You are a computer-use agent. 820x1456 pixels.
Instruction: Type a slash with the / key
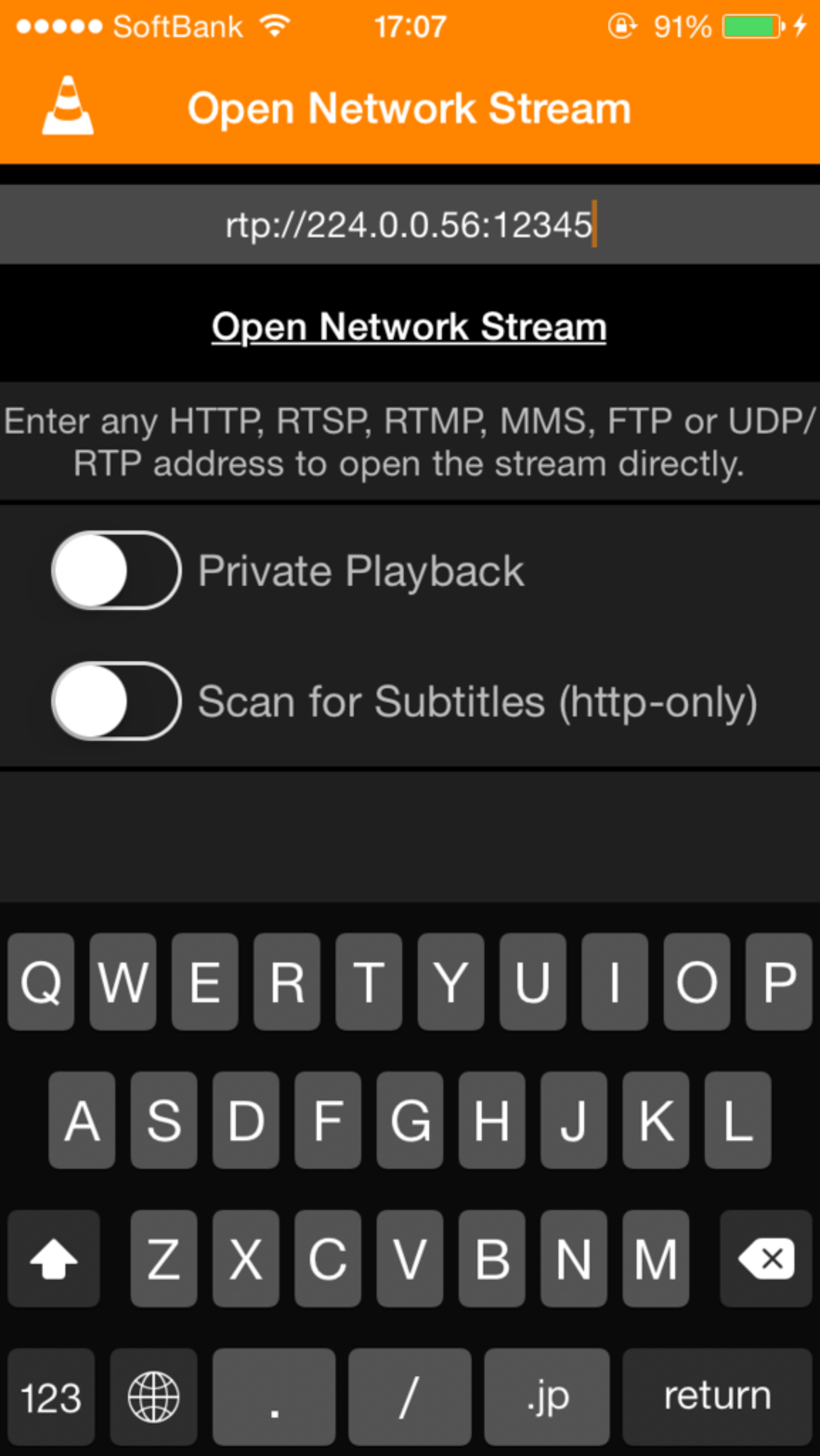pyautogui.click(x=409, y=1396)
